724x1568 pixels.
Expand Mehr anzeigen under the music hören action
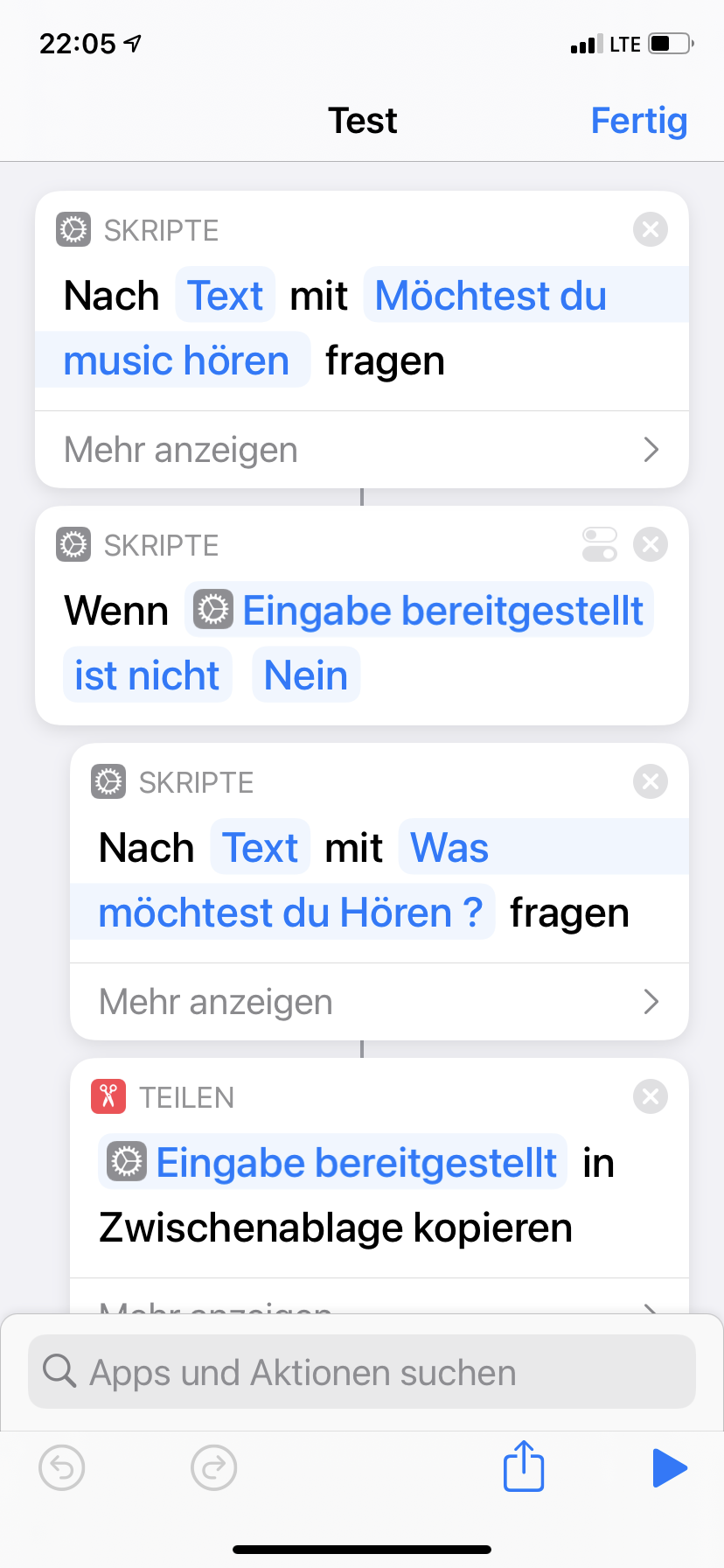[x=362, y=450]
